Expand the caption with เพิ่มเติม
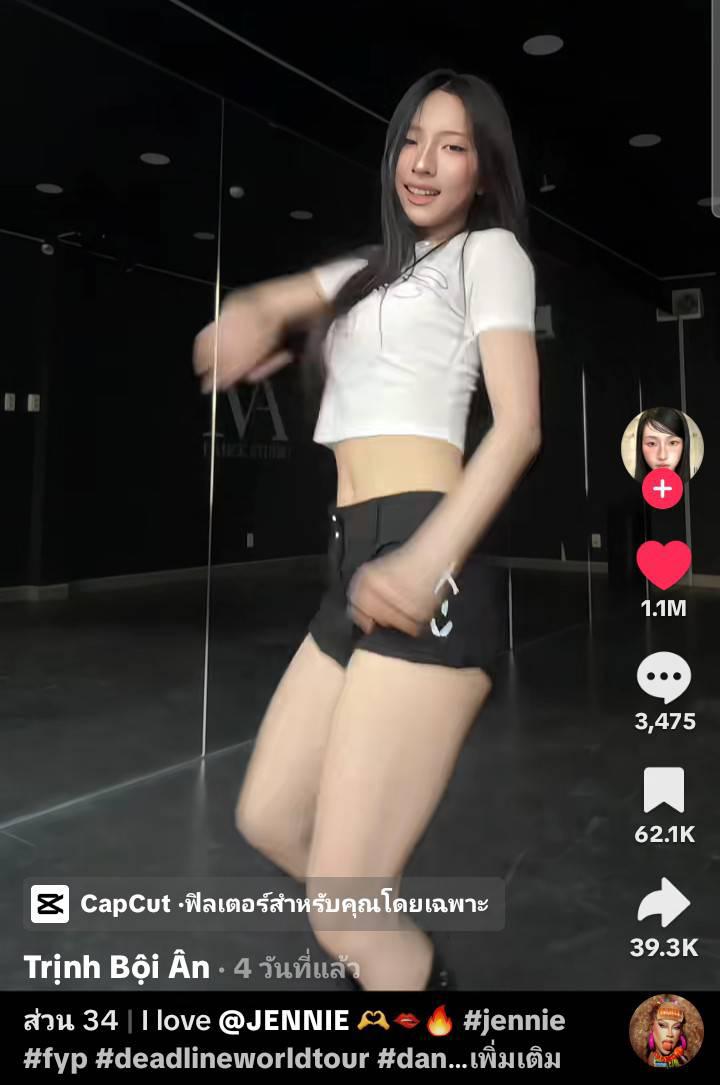This screenshot has height=1085, width=720. (509, 1059)
